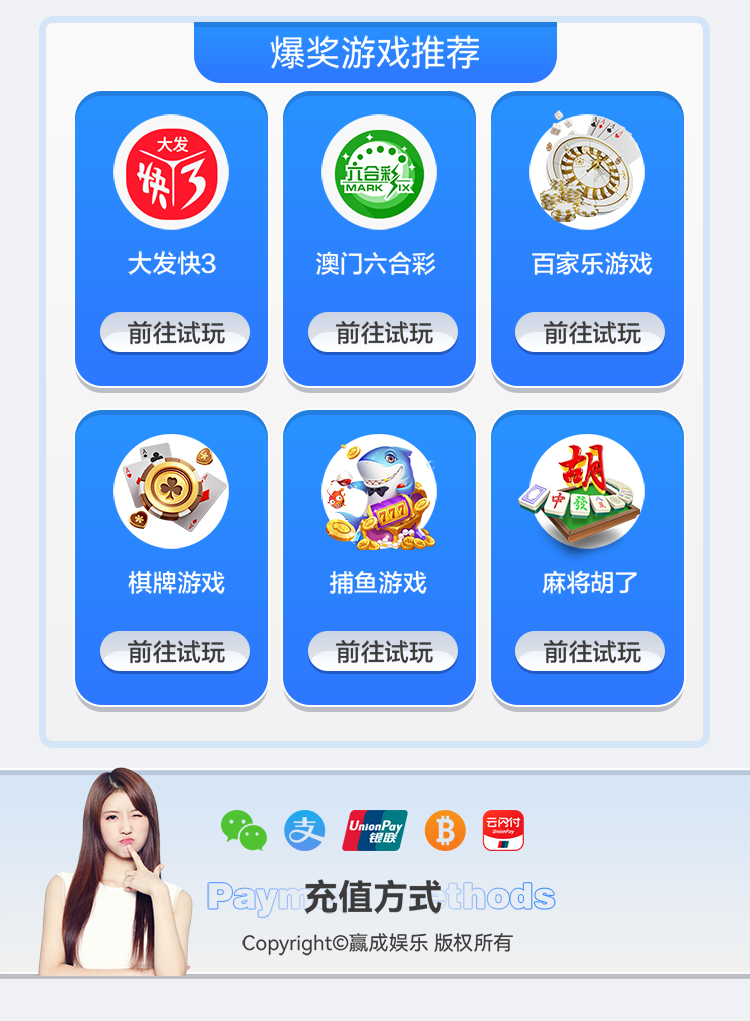750x1021 pixels.
Task: Select 前往试玩 under 棋牌游戏
Action: click(175, 652)
